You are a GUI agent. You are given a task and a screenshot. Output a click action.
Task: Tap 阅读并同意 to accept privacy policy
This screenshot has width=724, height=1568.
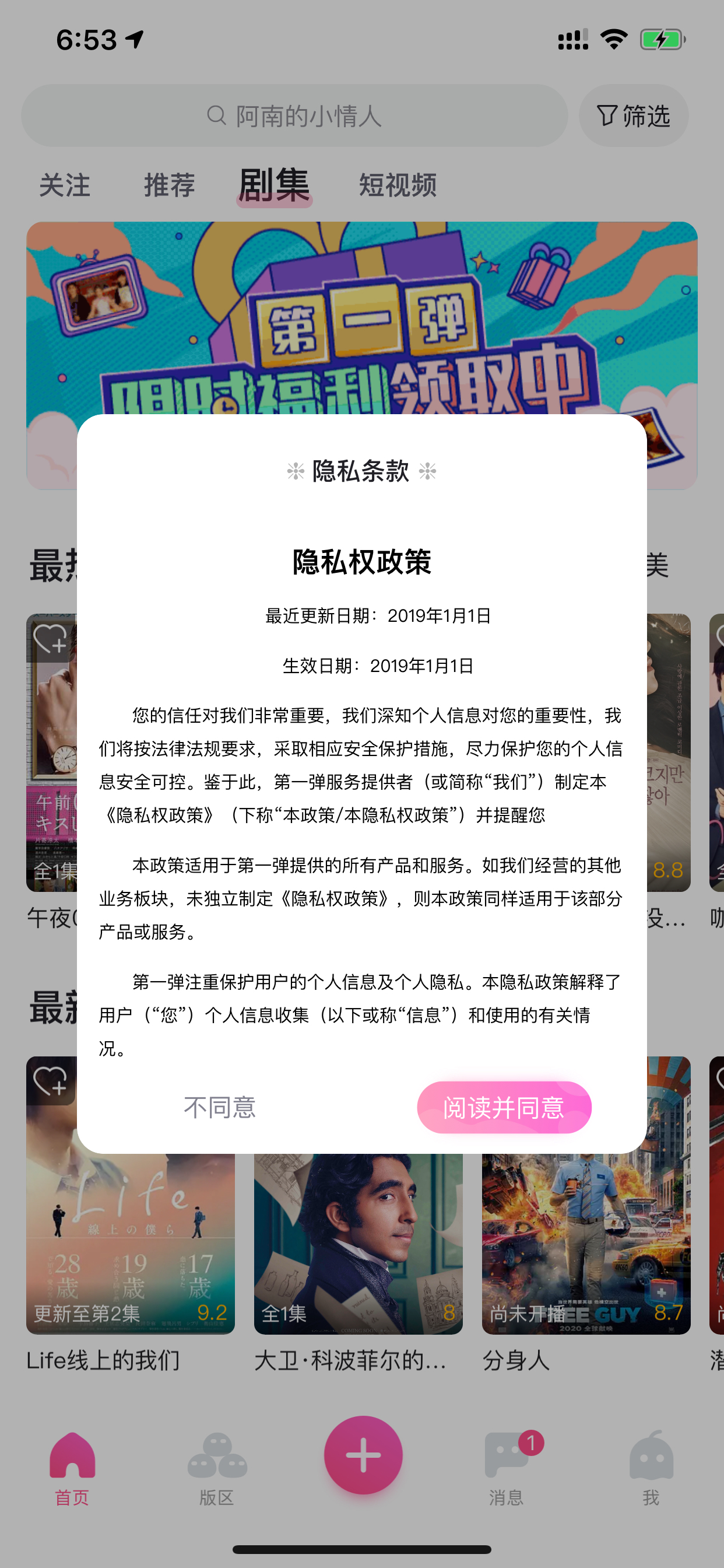click(x=504, y=1107)
